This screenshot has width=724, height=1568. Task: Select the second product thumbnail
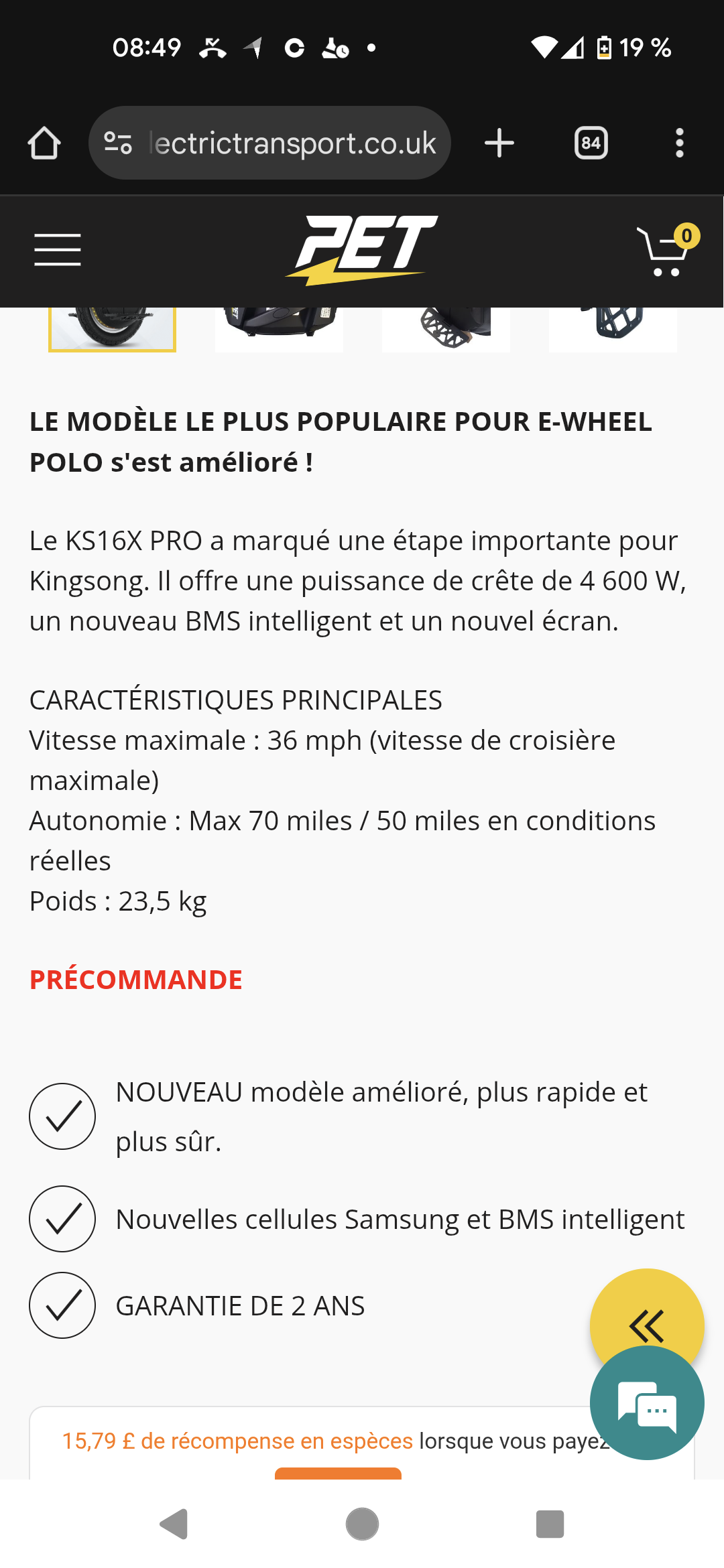[279, 329]
